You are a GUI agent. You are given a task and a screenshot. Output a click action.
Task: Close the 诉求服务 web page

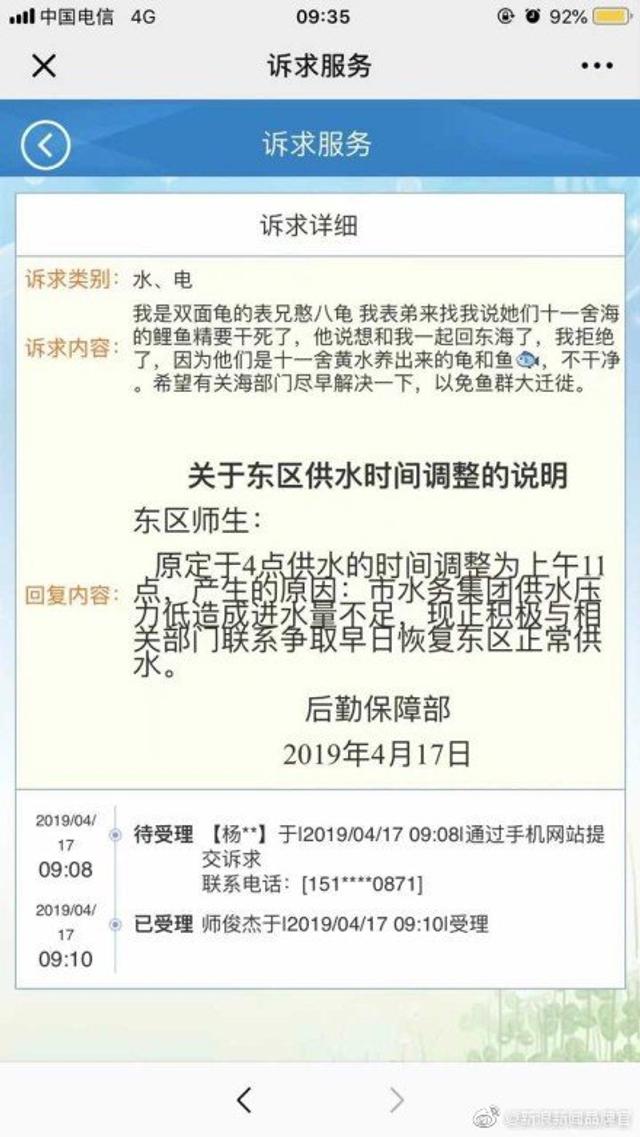click(43, 66)
